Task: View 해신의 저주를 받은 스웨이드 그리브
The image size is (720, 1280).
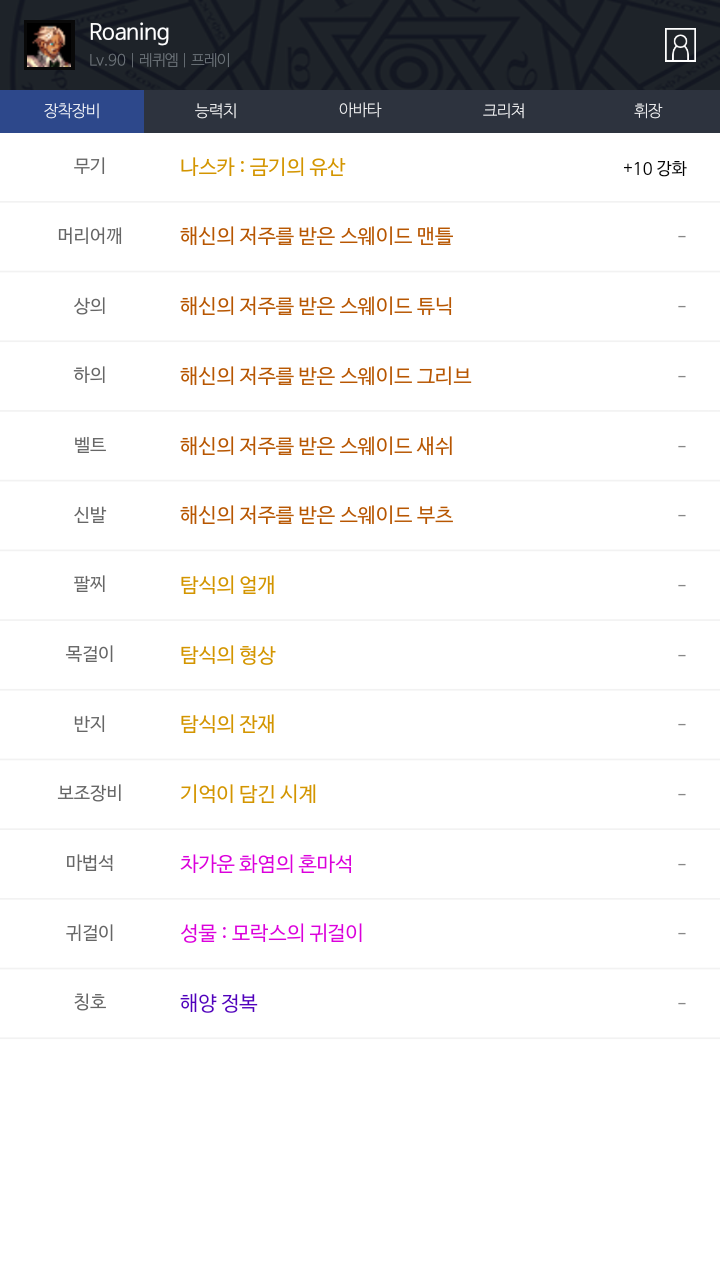Action: click(325, 376)
